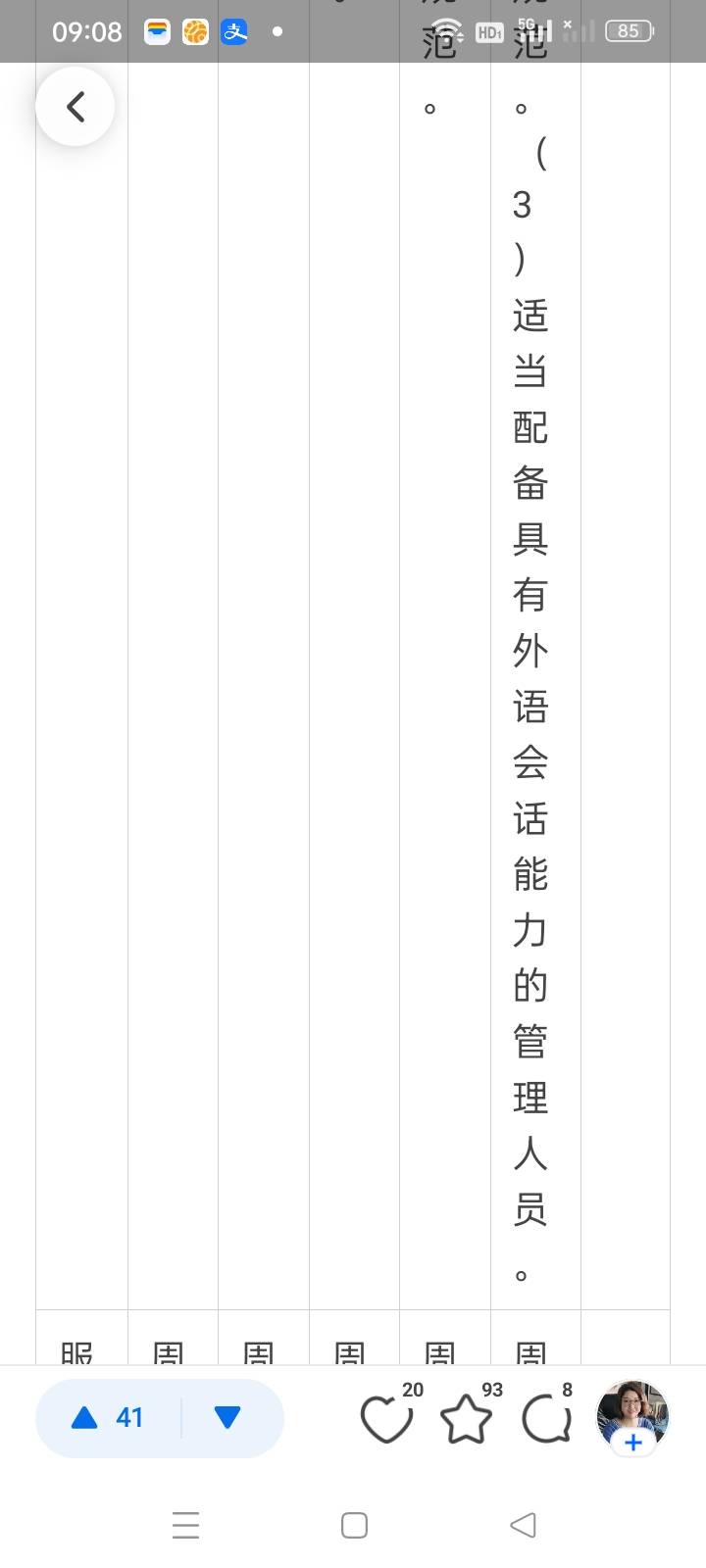Upvote this answer with 41 votes
This screenshot has height=1568, width=706.
click(108, 1417)
